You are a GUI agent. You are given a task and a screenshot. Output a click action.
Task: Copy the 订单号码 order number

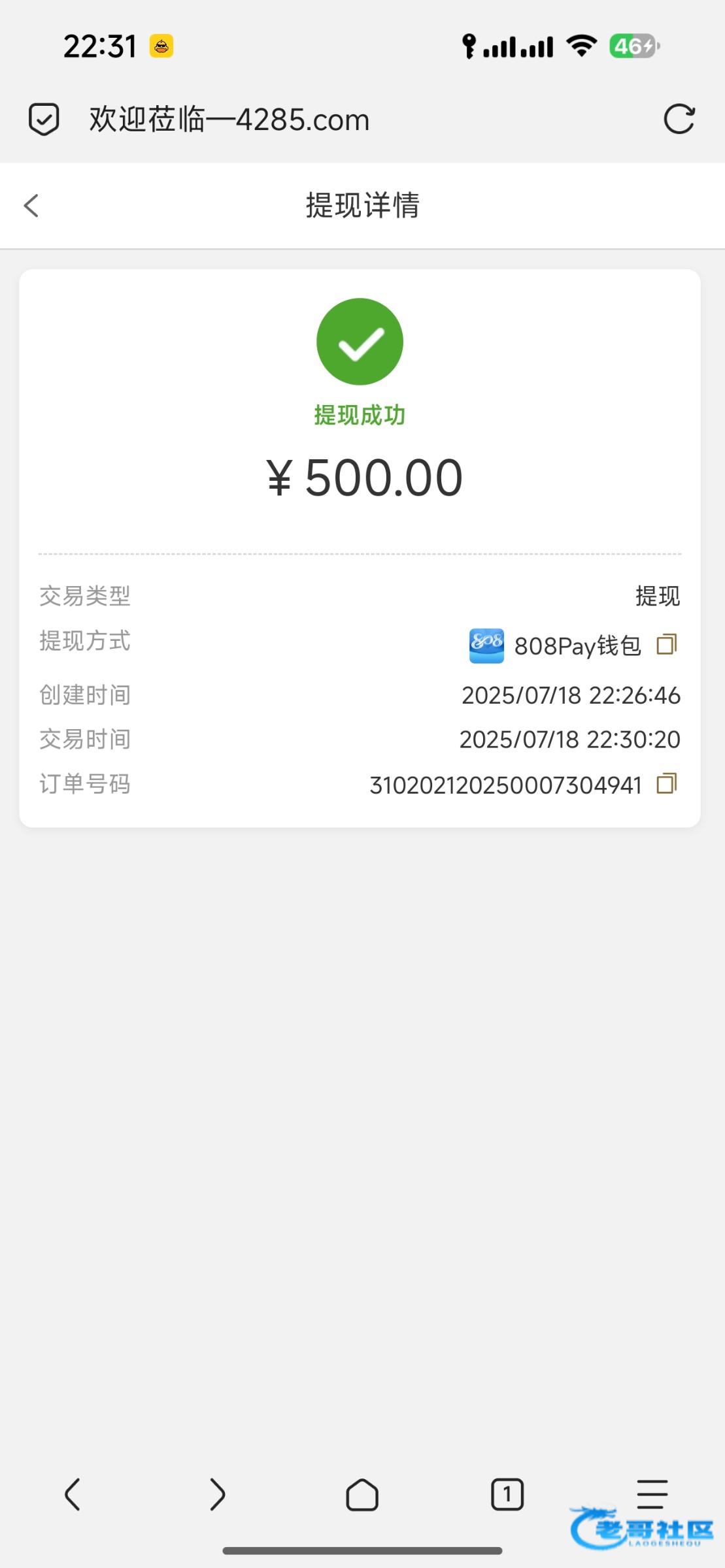coord(667,783)
